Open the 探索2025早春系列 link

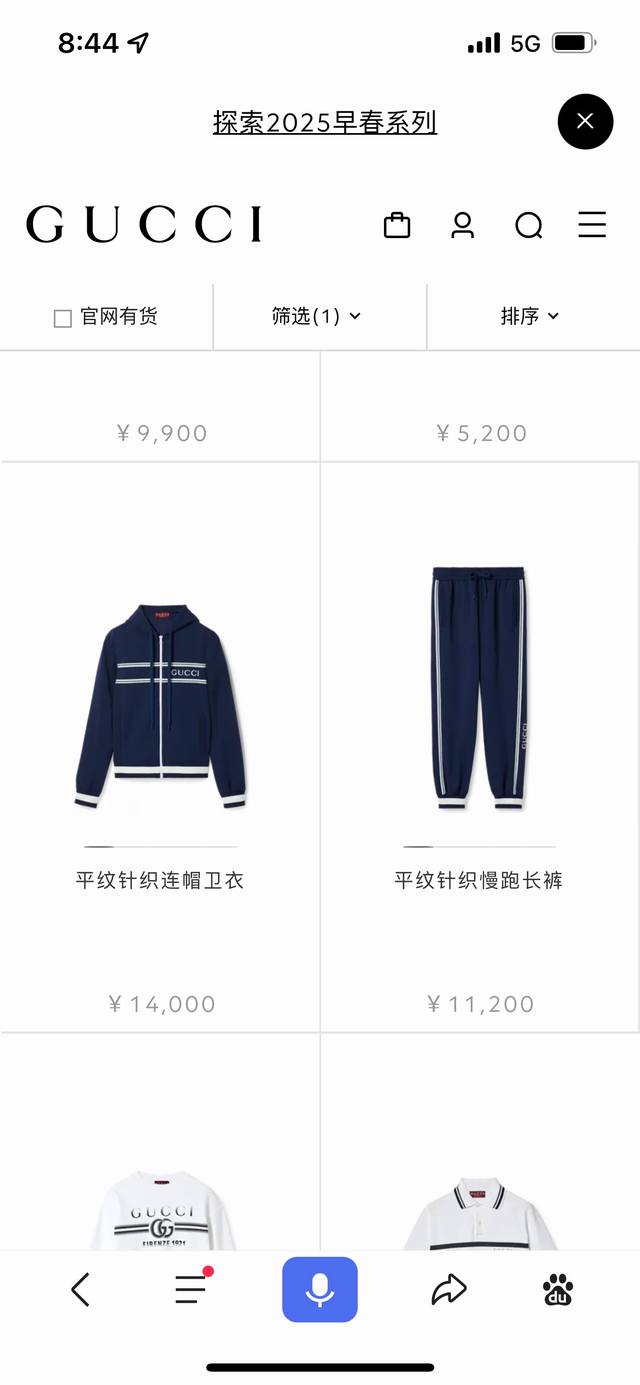tap(325, 122)
